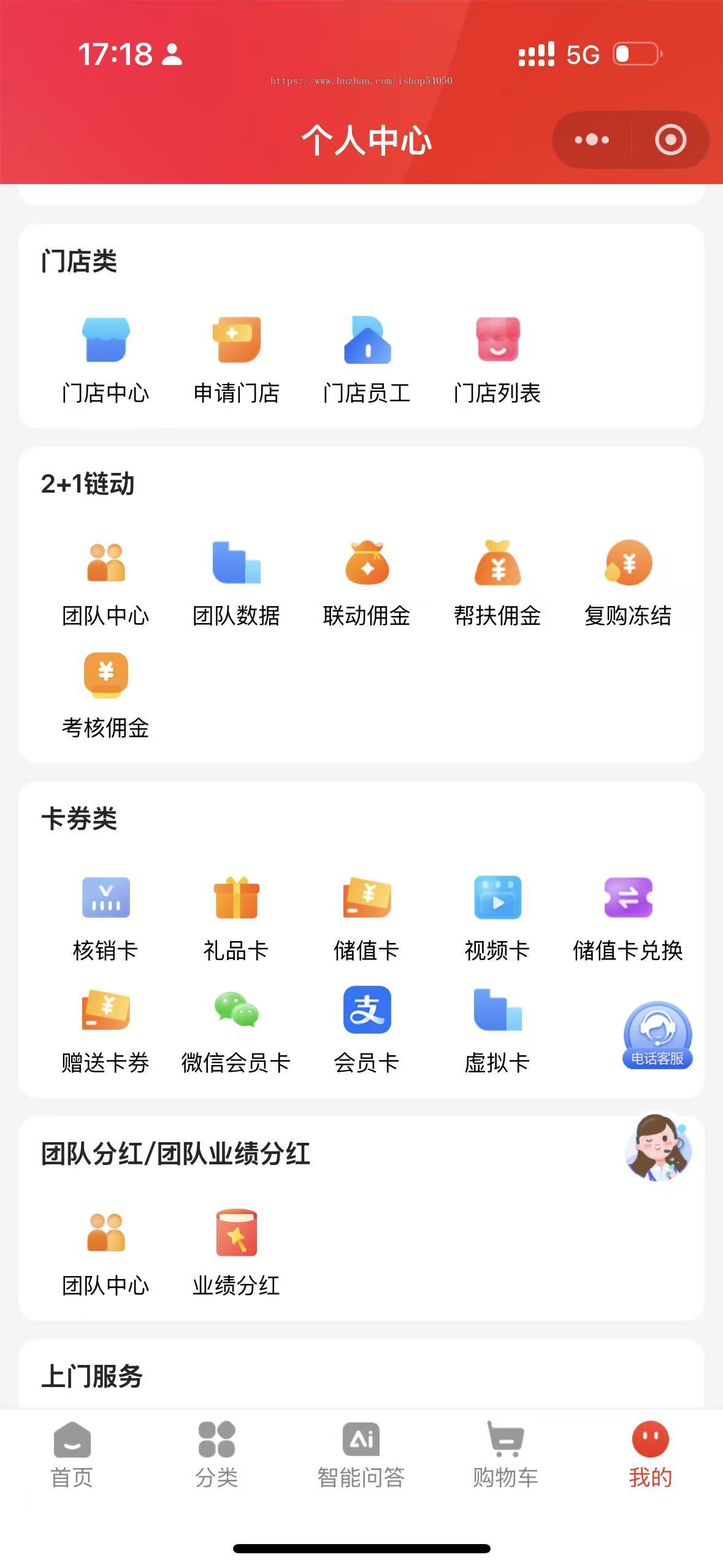Screen dimensions: 723x1568
Task: Open 帮扶佣金 support commission
Action: [x=498, y=583]
